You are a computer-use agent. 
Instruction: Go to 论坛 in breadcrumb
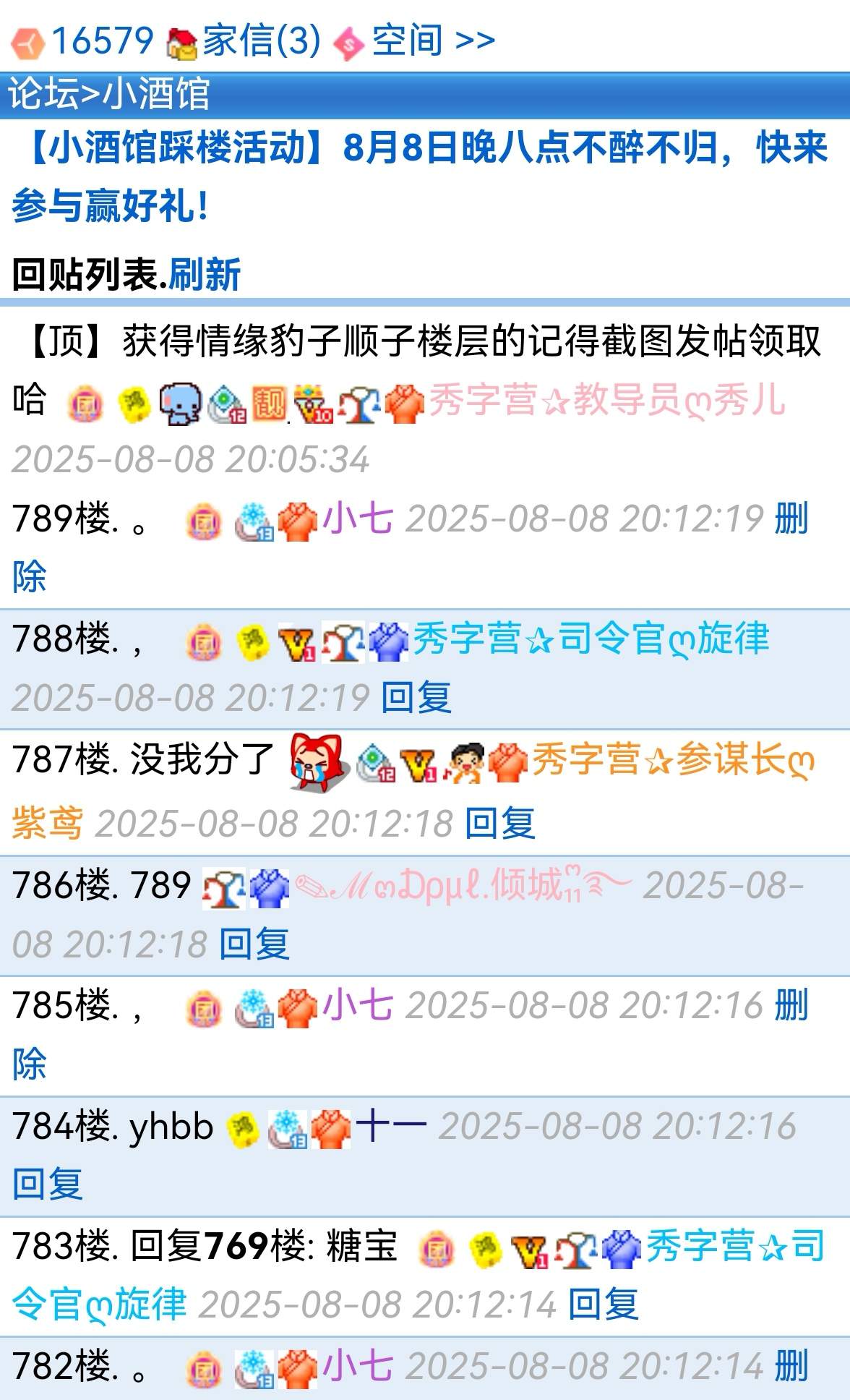(x=42, y=95)
